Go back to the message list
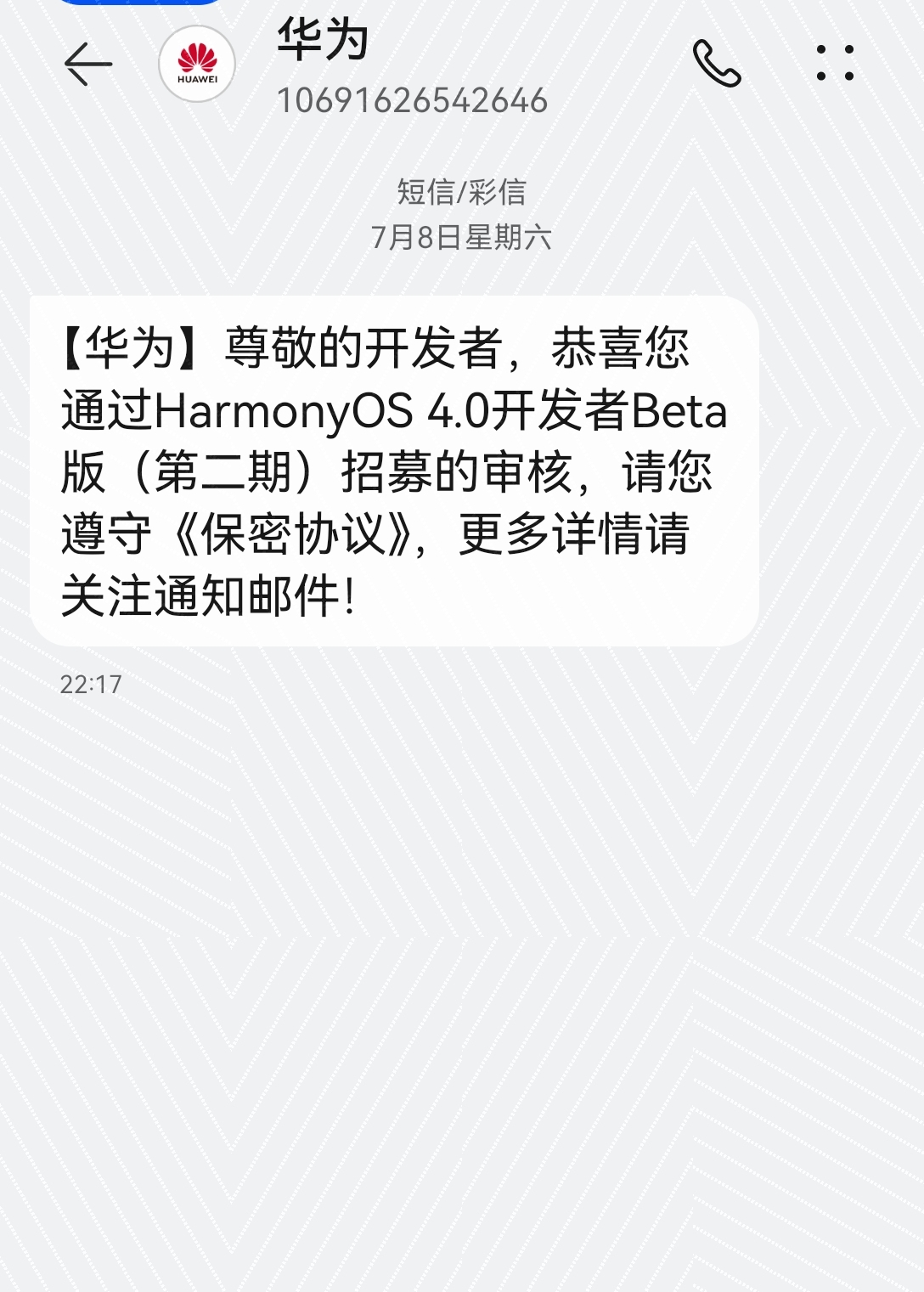924x1292 pixels. [x=87, y=64]
